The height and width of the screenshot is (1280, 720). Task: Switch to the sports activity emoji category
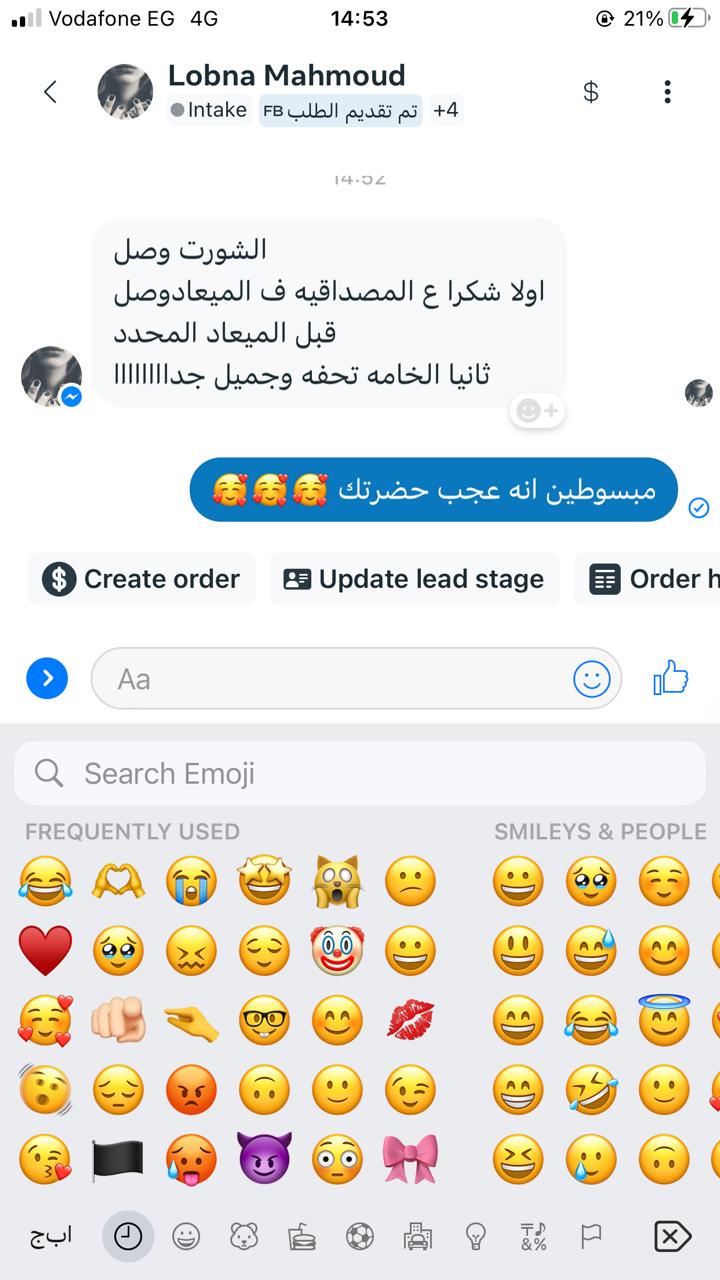click(x=359, y=1237)
